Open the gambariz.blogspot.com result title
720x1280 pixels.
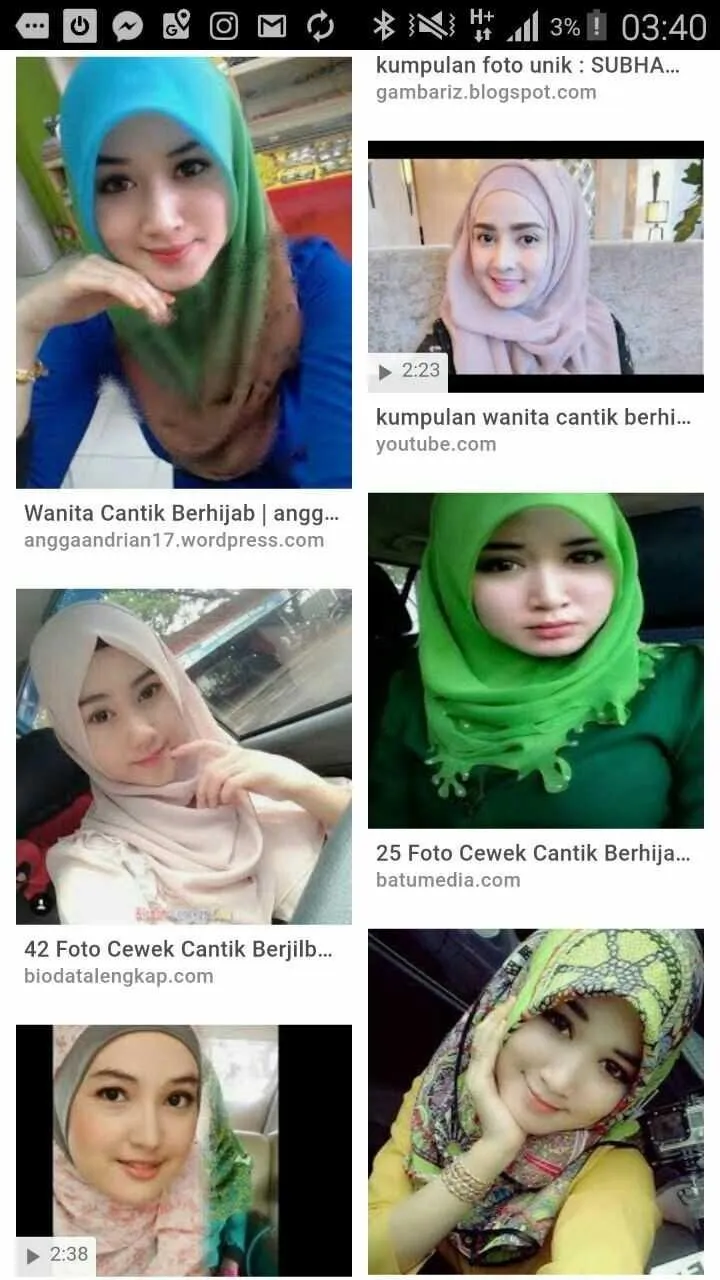coord(528,67)
